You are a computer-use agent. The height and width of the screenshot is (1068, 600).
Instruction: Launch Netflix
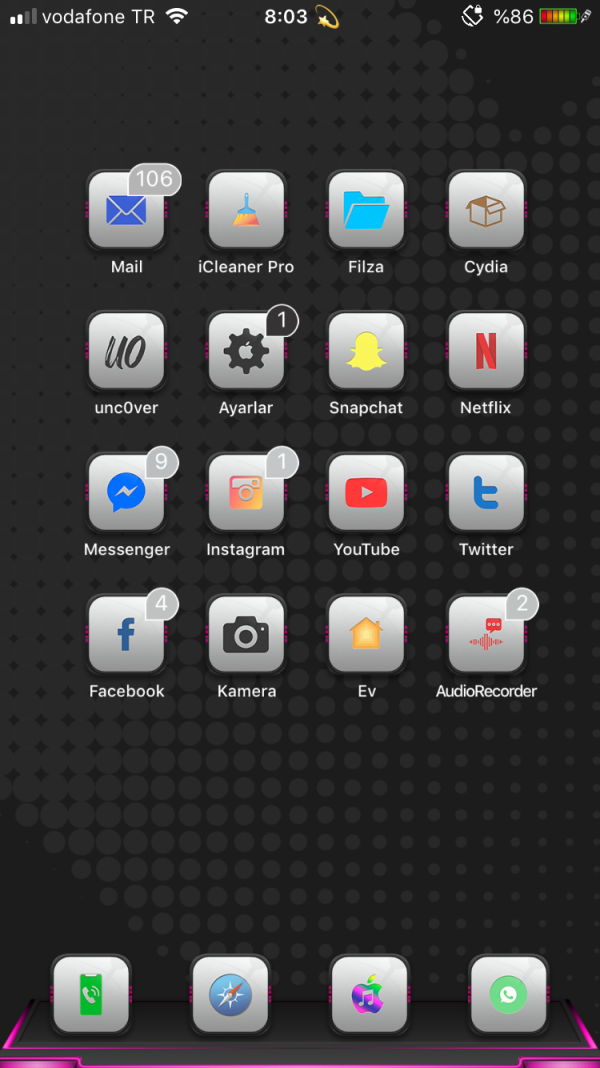pyautogui.click(x=486, y=351)
